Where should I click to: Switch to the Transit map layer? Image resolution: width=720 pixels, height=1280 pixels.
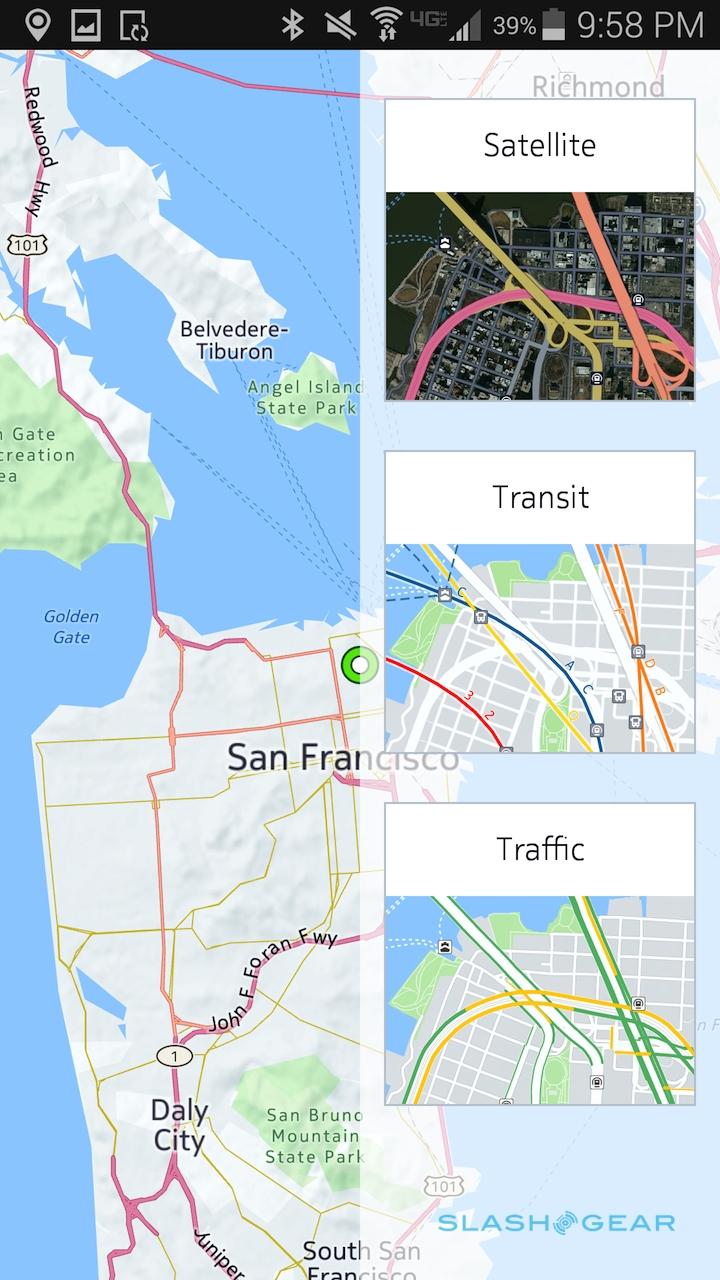(539, 602)
